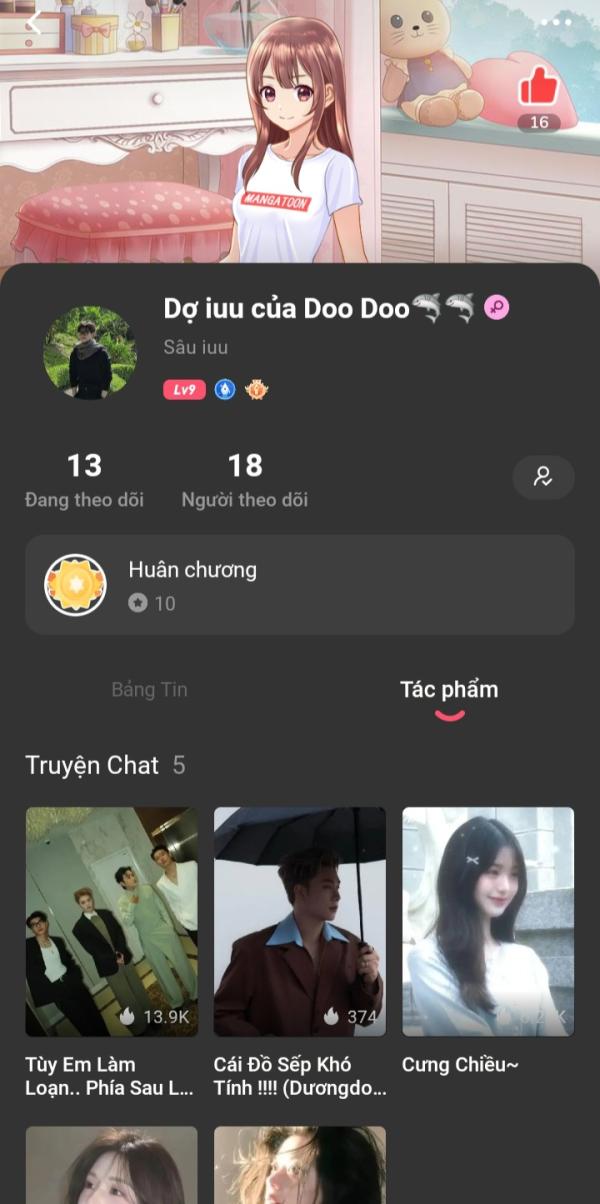The width and height of the screenshot is (600, 1204).
Task: Open the Đang theo dõi list
Action: point(84,479)
